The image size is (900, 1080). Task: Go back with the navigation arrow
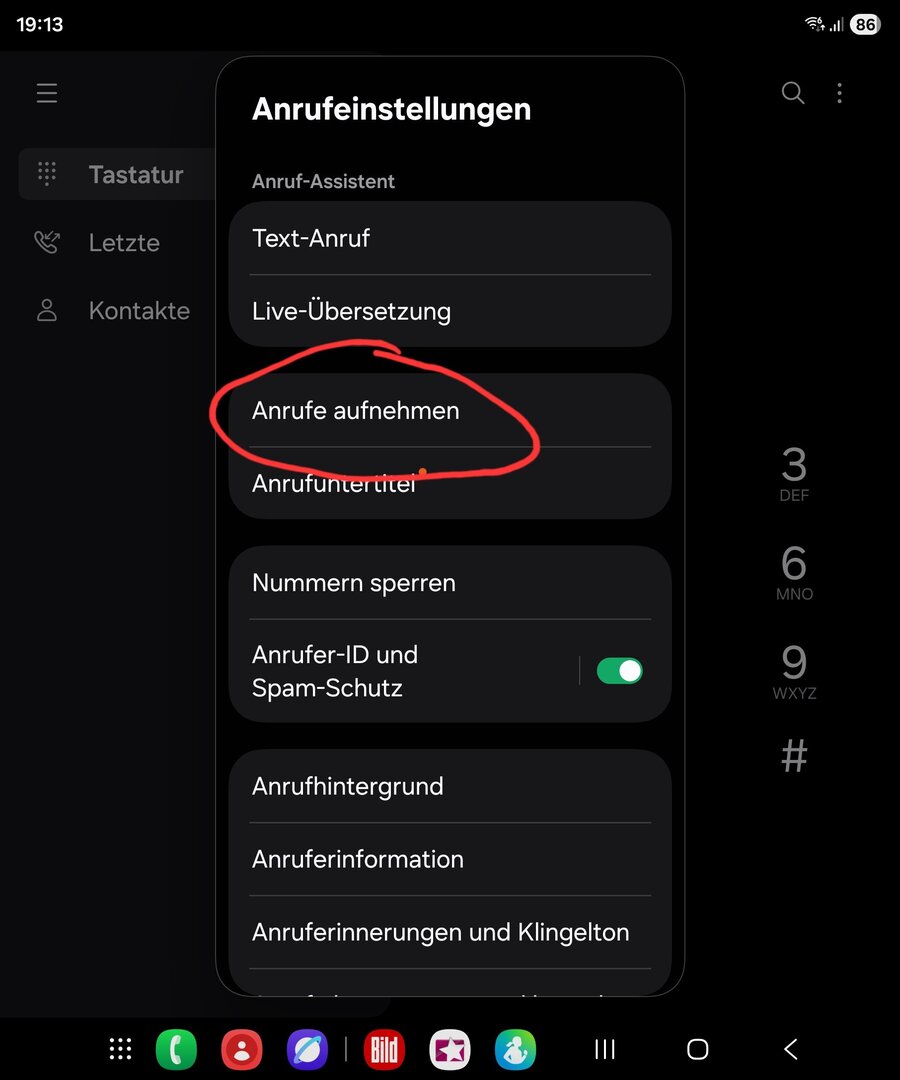pos(791,1049)
